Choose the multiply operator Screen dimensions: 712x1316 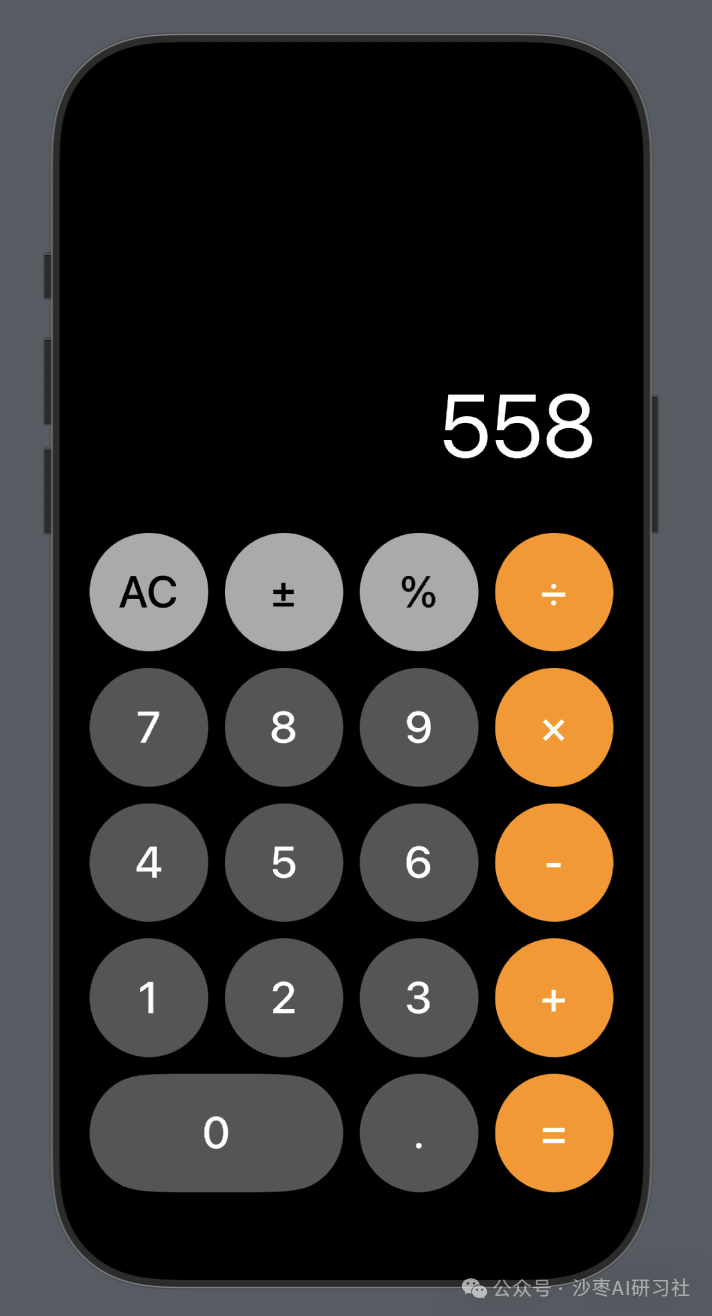(554, 727)
